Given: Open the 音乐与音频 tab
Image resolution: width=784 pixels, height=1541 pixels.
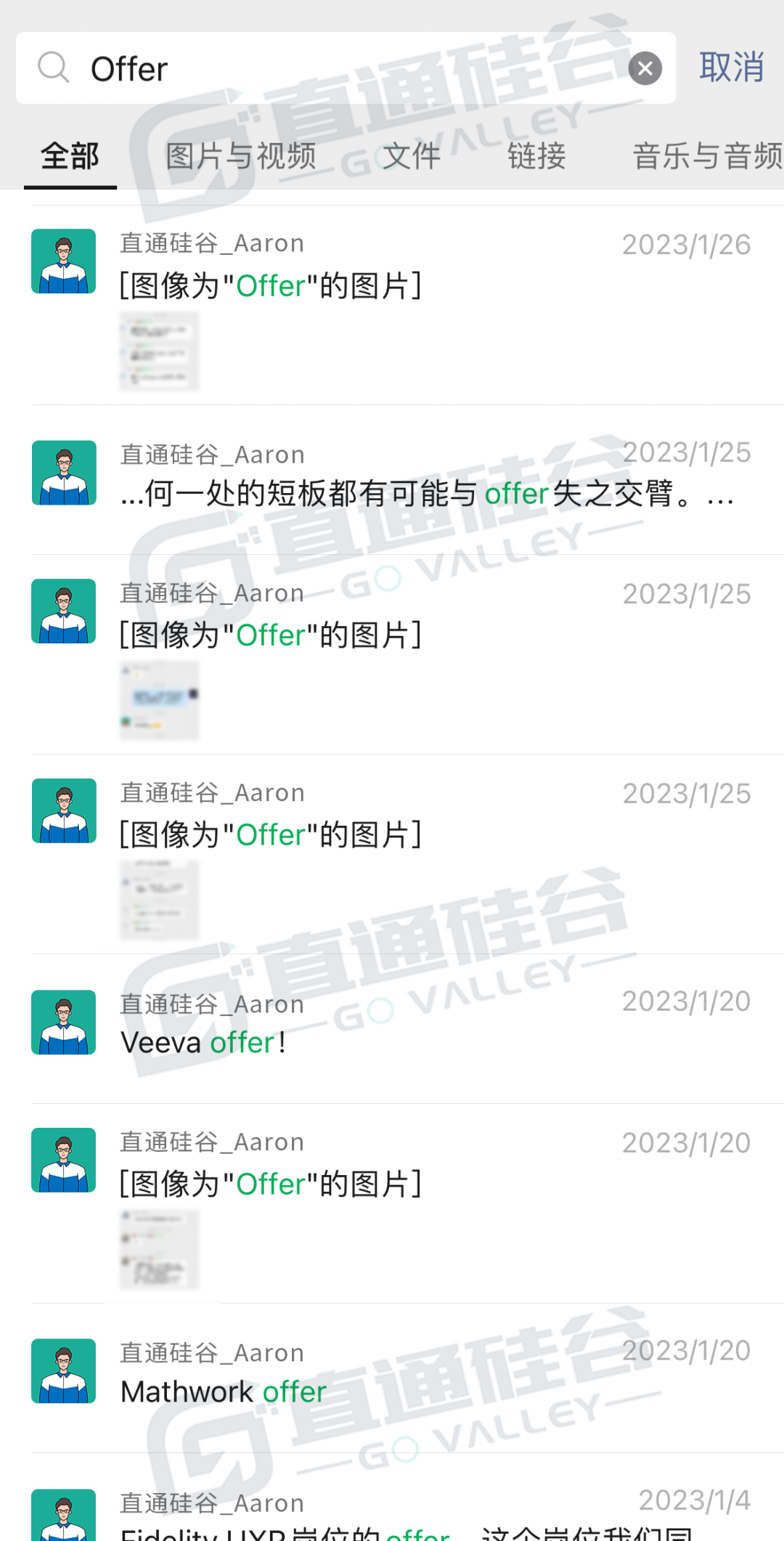Looking at the screenshot, I should click(707, 156).
